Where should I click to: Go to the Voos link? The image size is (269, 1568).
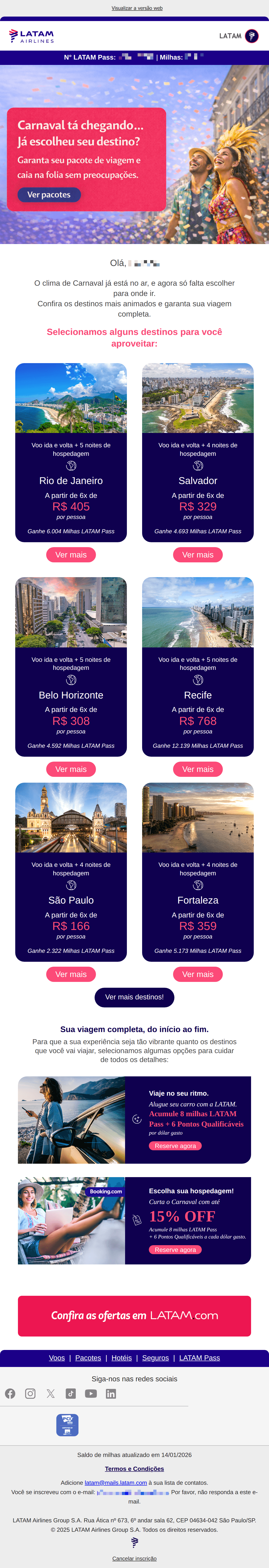57,1358
